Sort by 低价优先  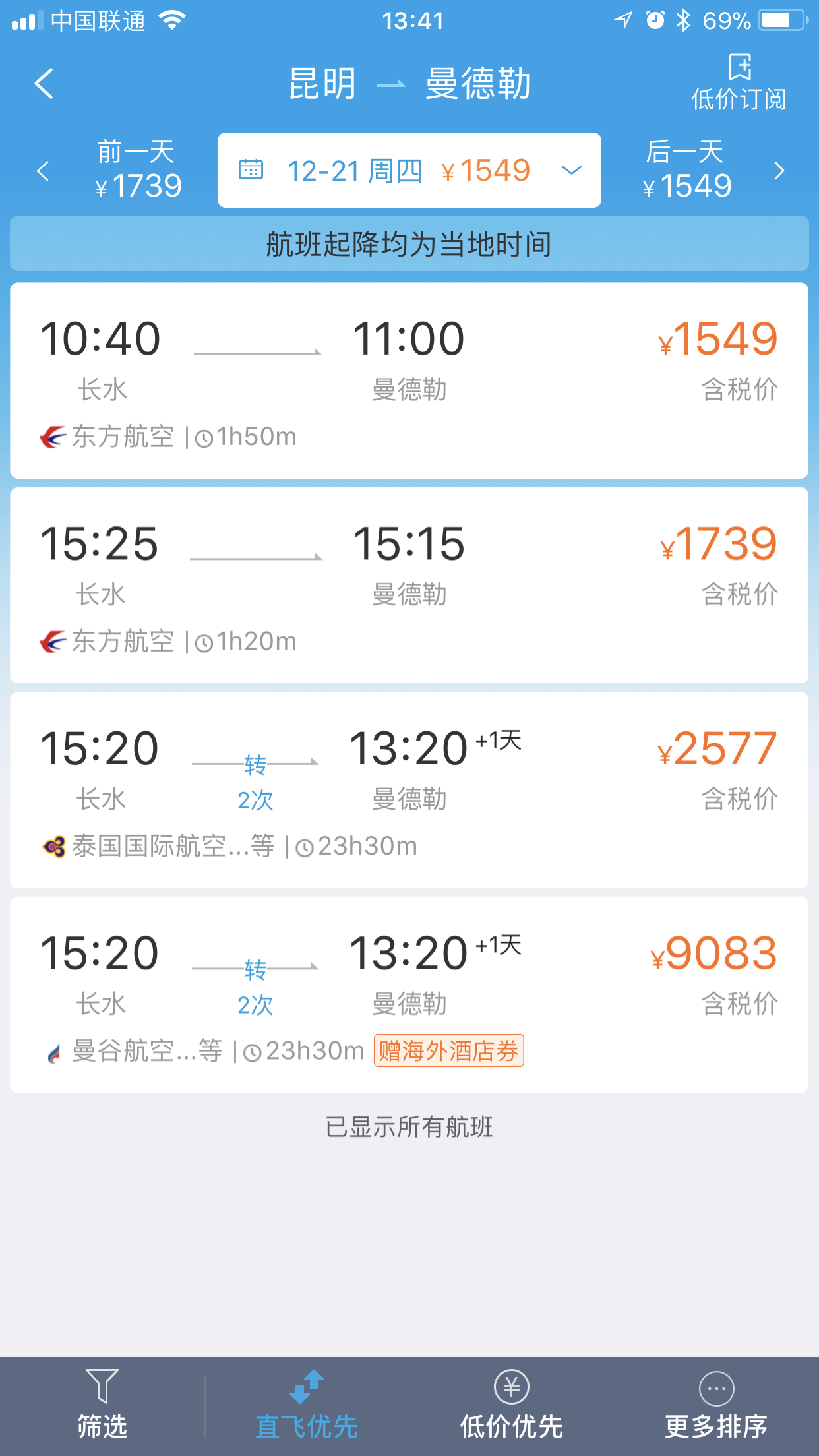pyautogui.click(x=512, y=1405)
